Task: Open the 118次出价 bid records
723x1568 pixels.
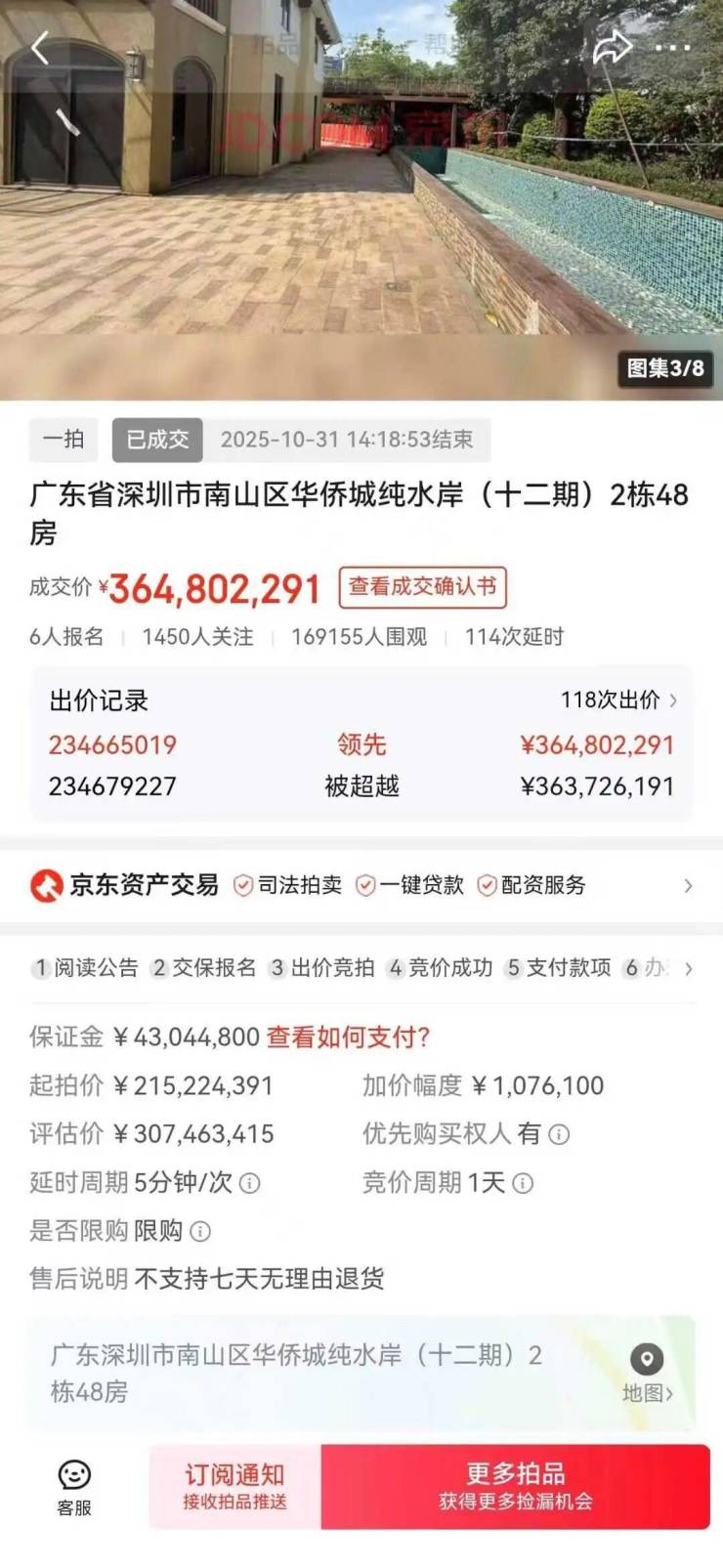Action: [x=617, y=699]
